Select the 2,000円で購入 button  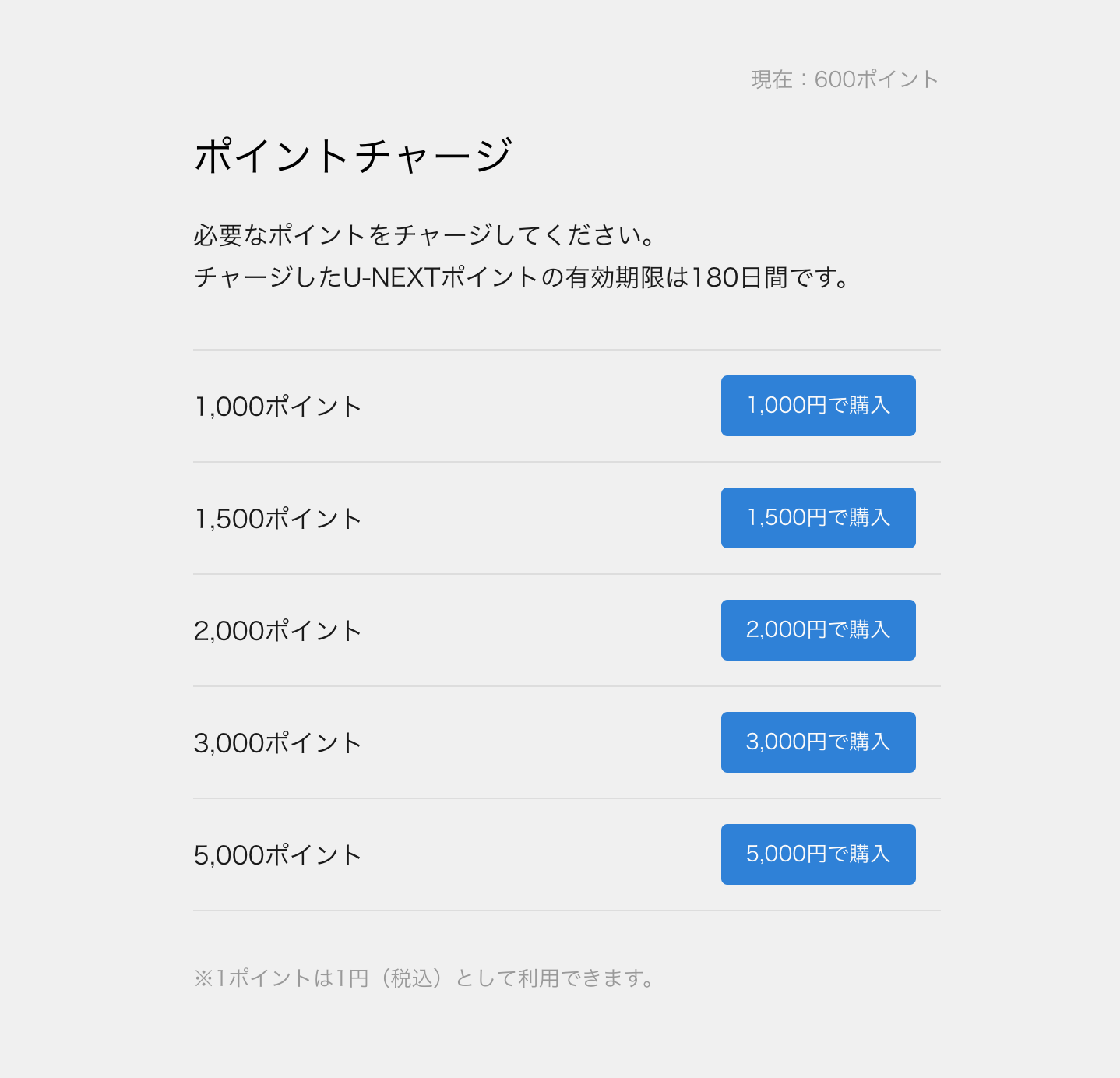(x=818, y=630)
